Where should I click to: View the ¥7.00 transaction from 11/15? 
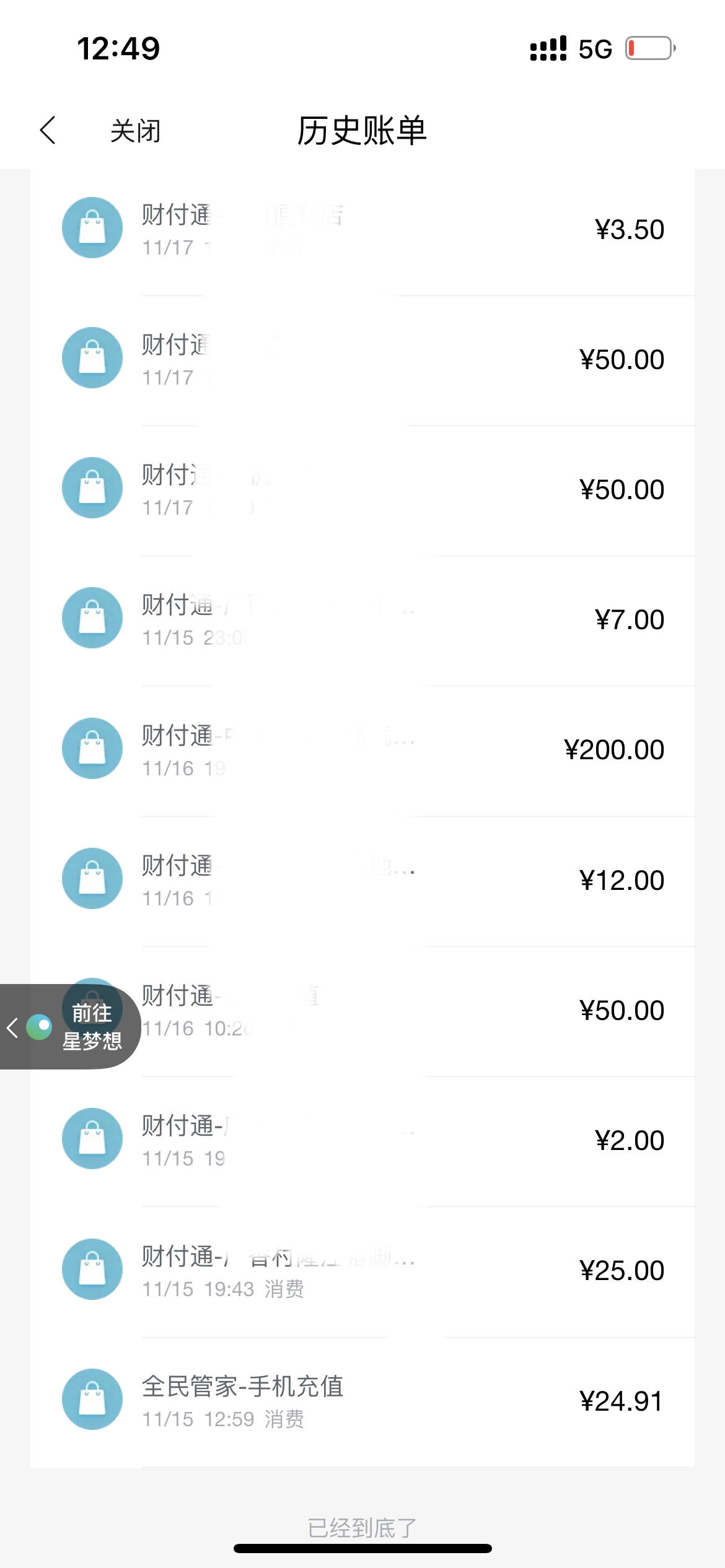(x=362, y=621)
